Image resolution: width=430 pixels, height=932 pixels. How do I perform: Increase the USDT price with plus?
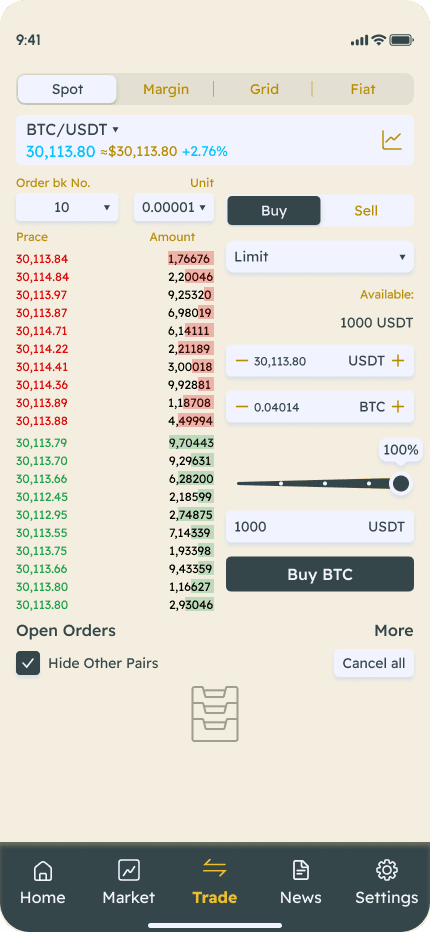(398, 361)
